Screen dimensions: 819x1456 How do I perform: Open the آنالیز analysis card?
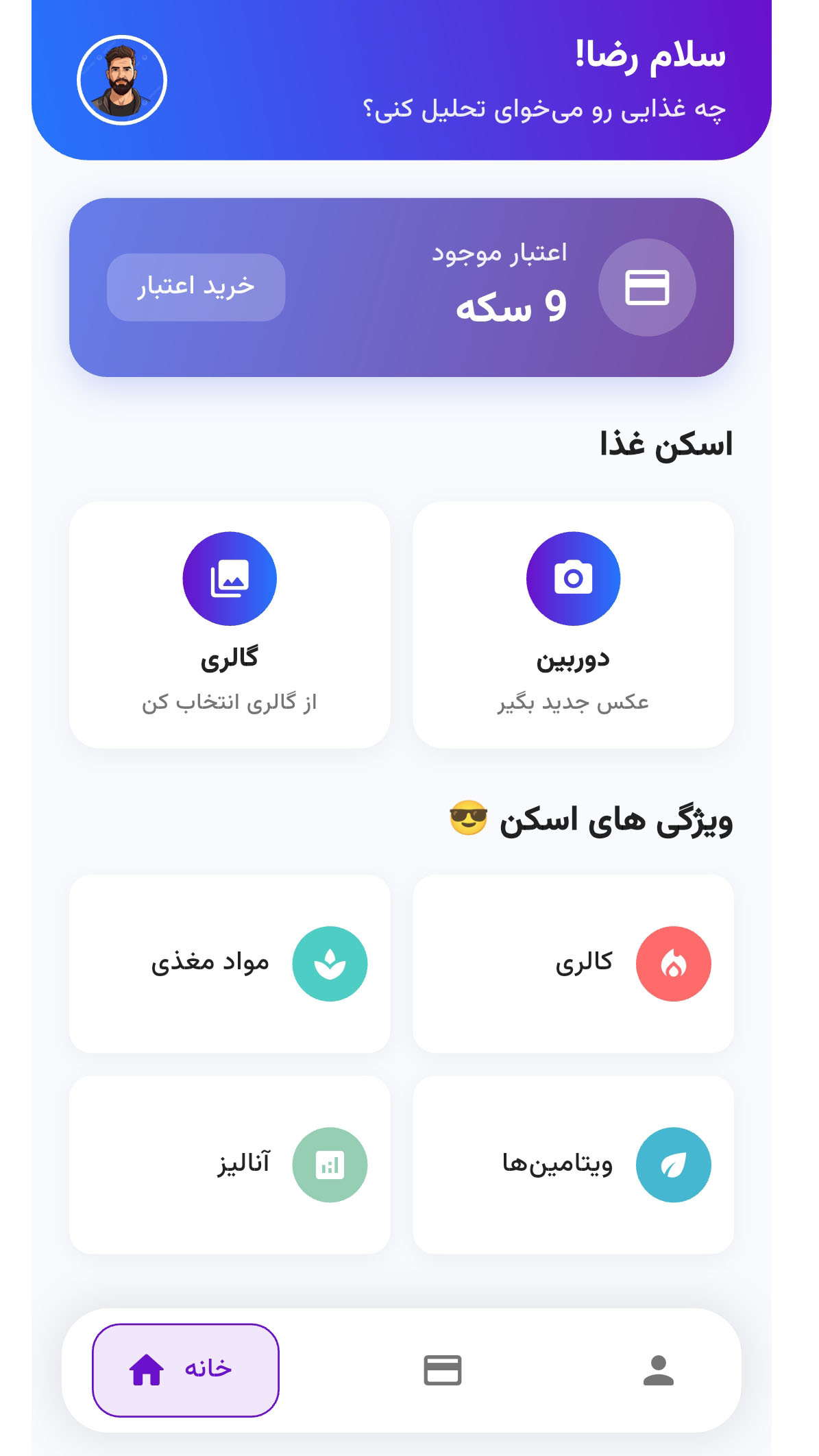click(230, 1165)
